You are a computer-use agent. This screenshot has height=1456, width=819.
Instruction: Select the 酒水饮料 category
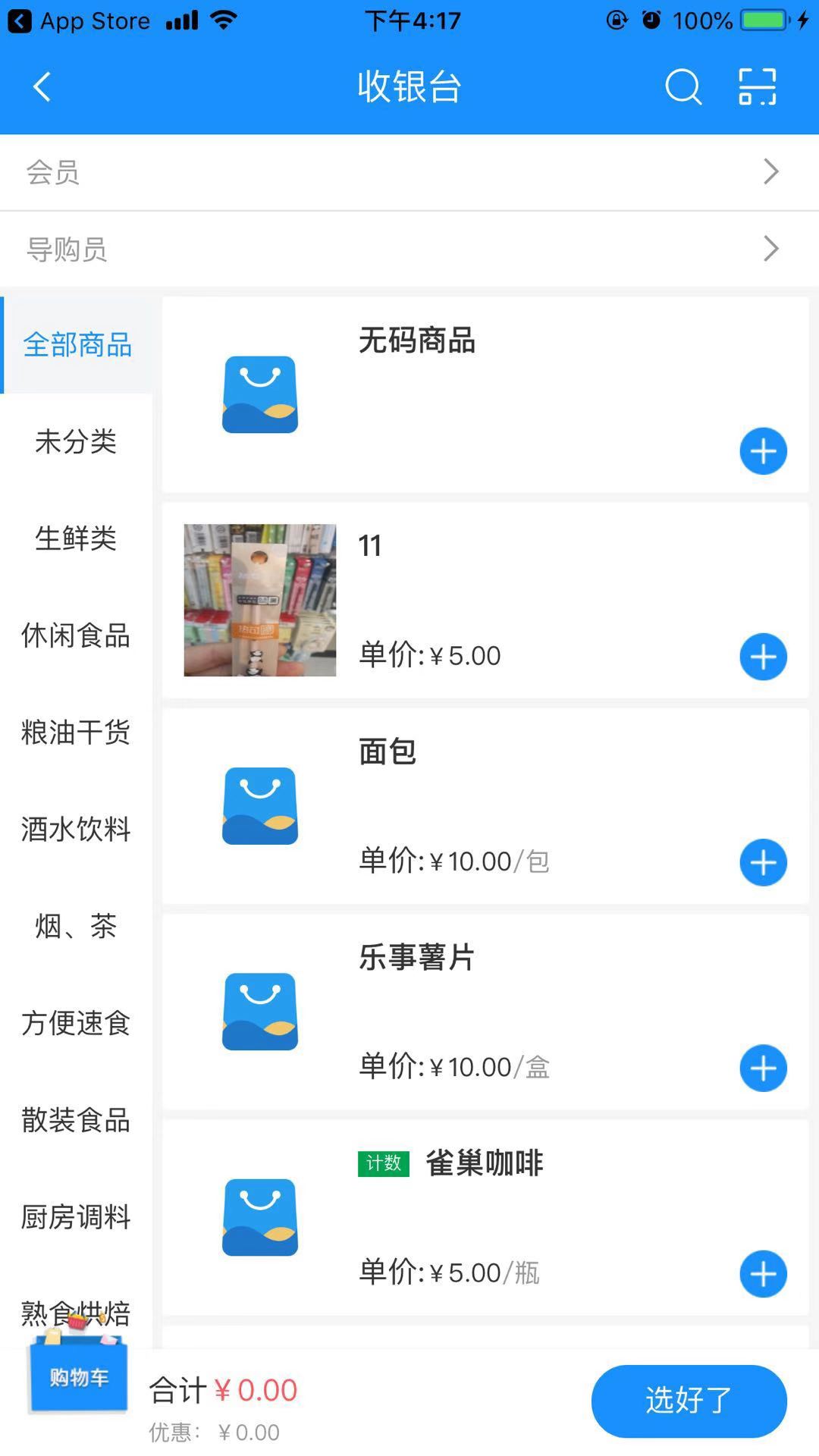coord(76,829)
